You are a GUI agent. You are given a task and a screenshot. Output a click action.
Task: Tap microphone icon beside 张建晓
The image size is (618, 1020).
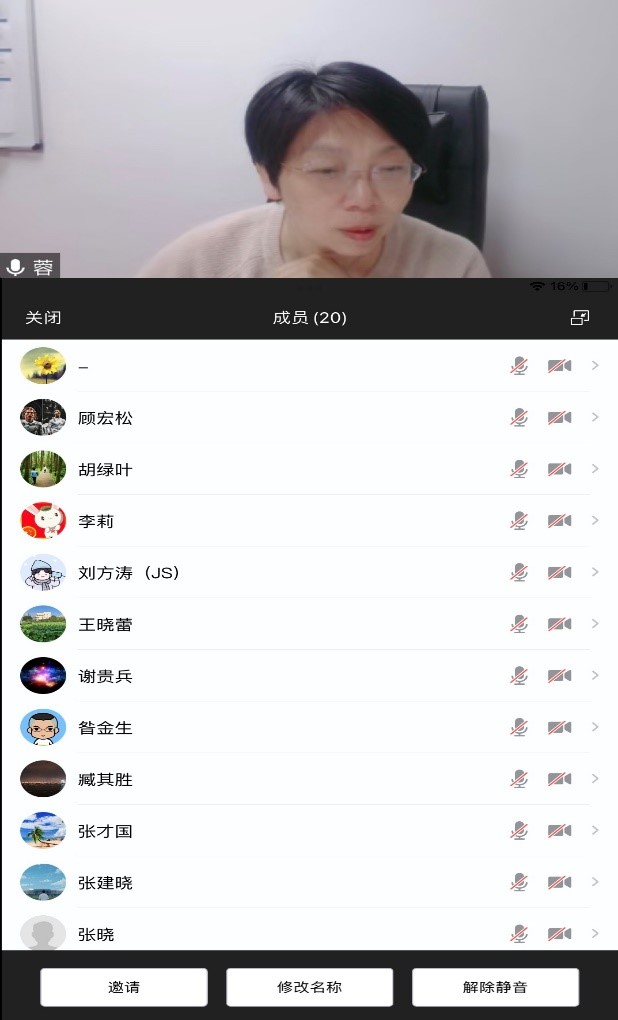519,882
